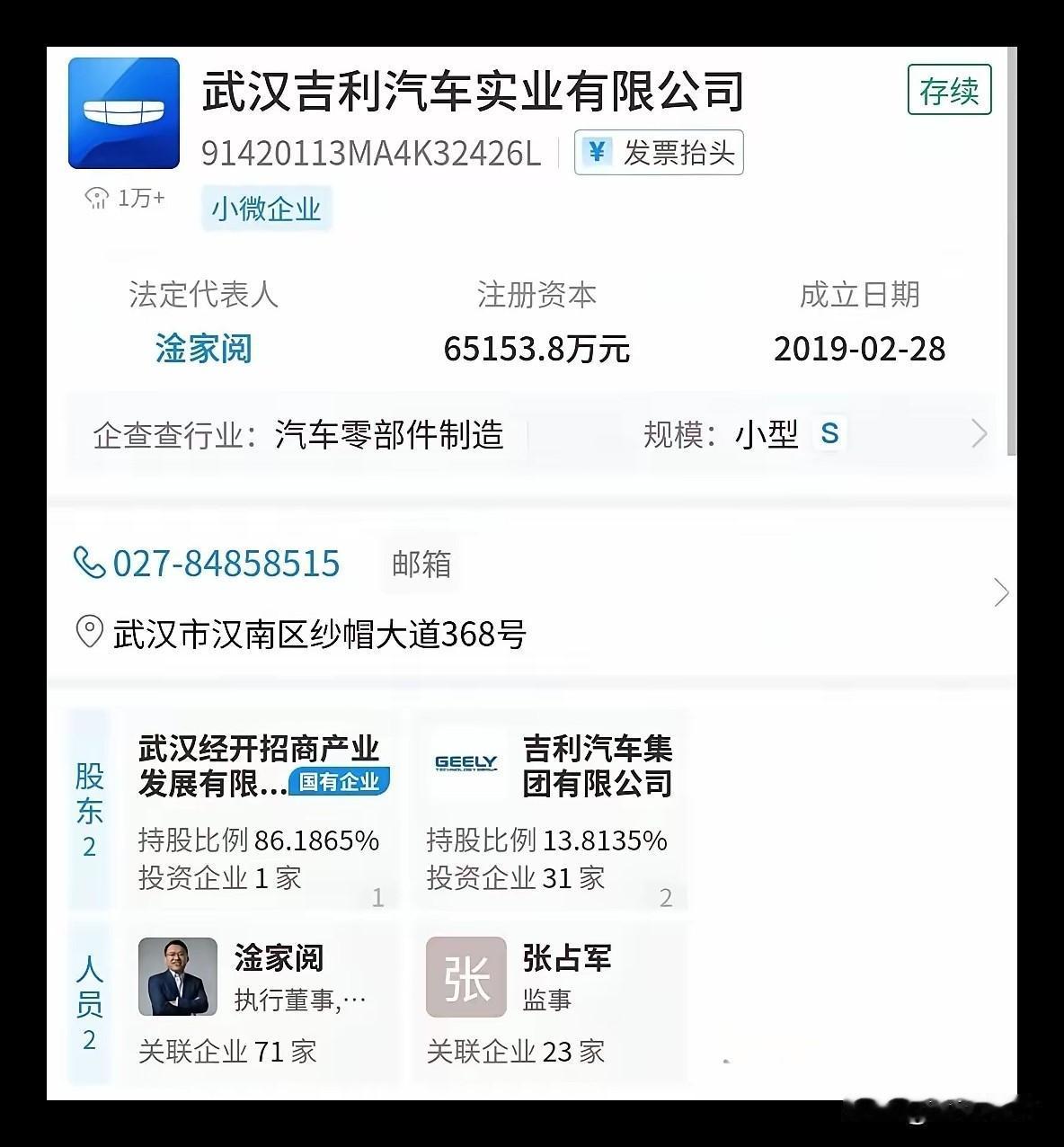Open 淦家阅's profile photo
Screen dimensions: 1064x1147
click(177, 977)
